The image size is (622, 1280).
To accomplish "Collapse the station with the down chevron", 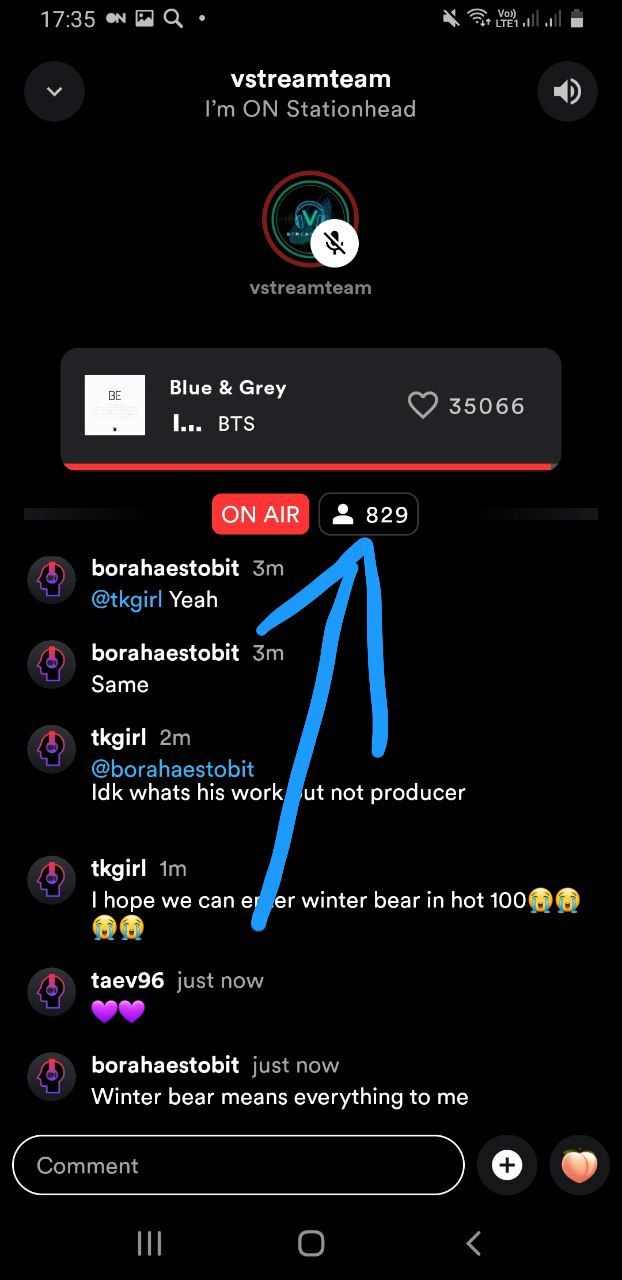I will 54,92.
